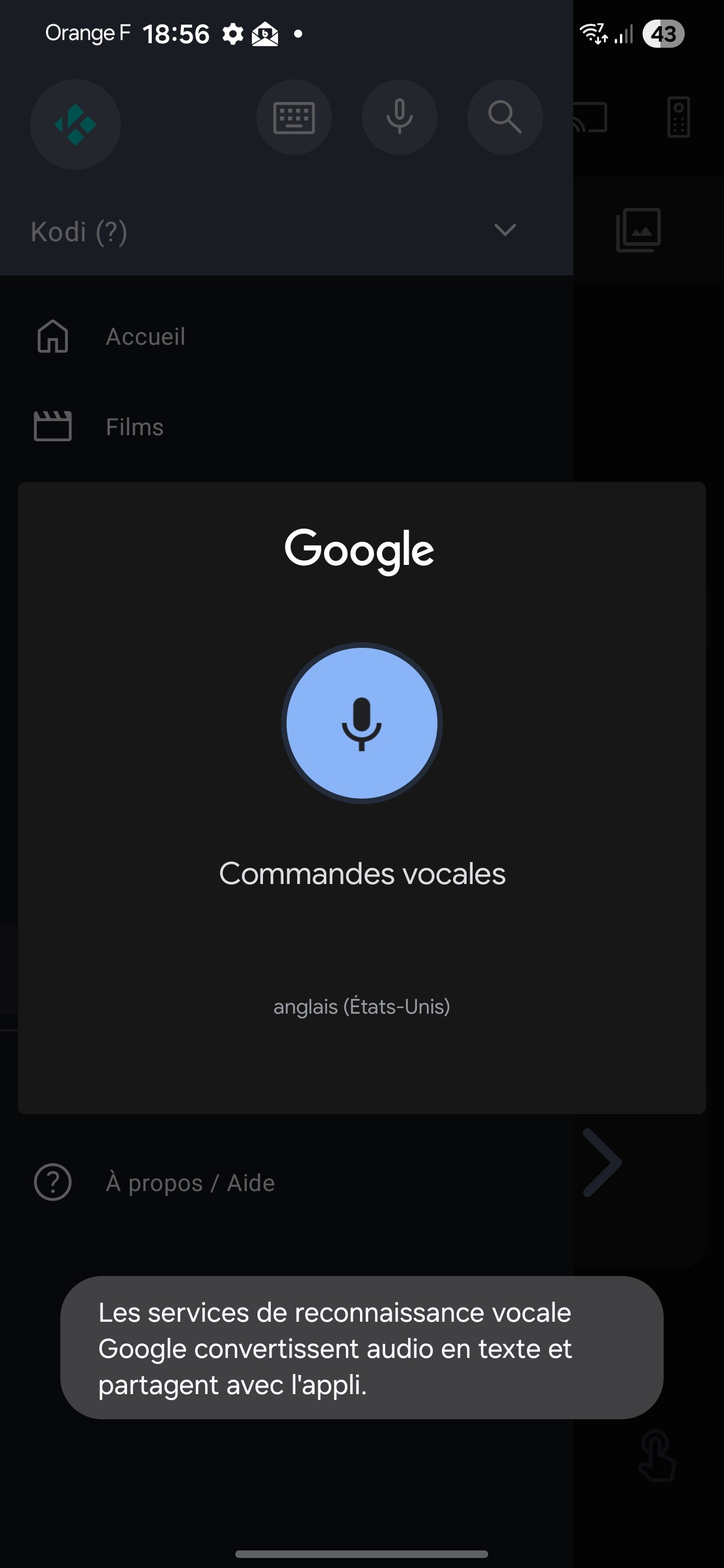
Task: Open the Films section
Action: point(134,427)
